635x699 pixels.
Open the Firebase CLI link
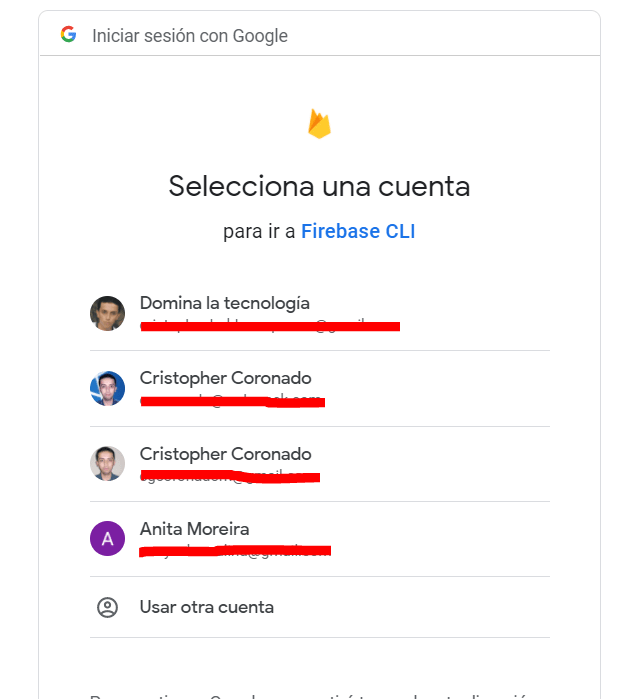pos(358,231)
